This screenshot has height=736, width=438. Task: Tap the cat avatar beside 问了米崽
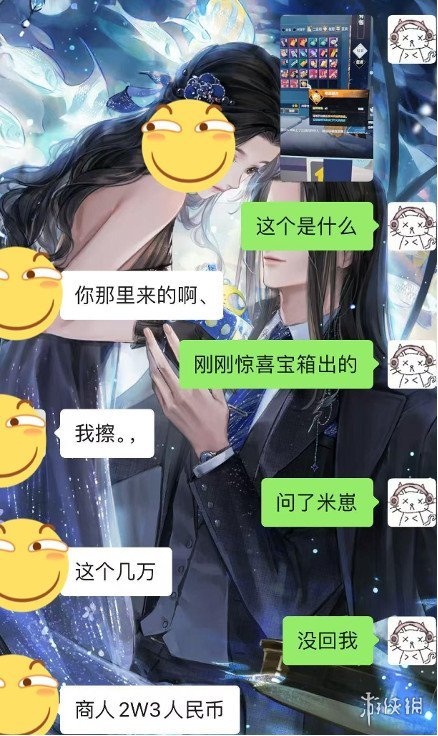click(x=412, y=502)
